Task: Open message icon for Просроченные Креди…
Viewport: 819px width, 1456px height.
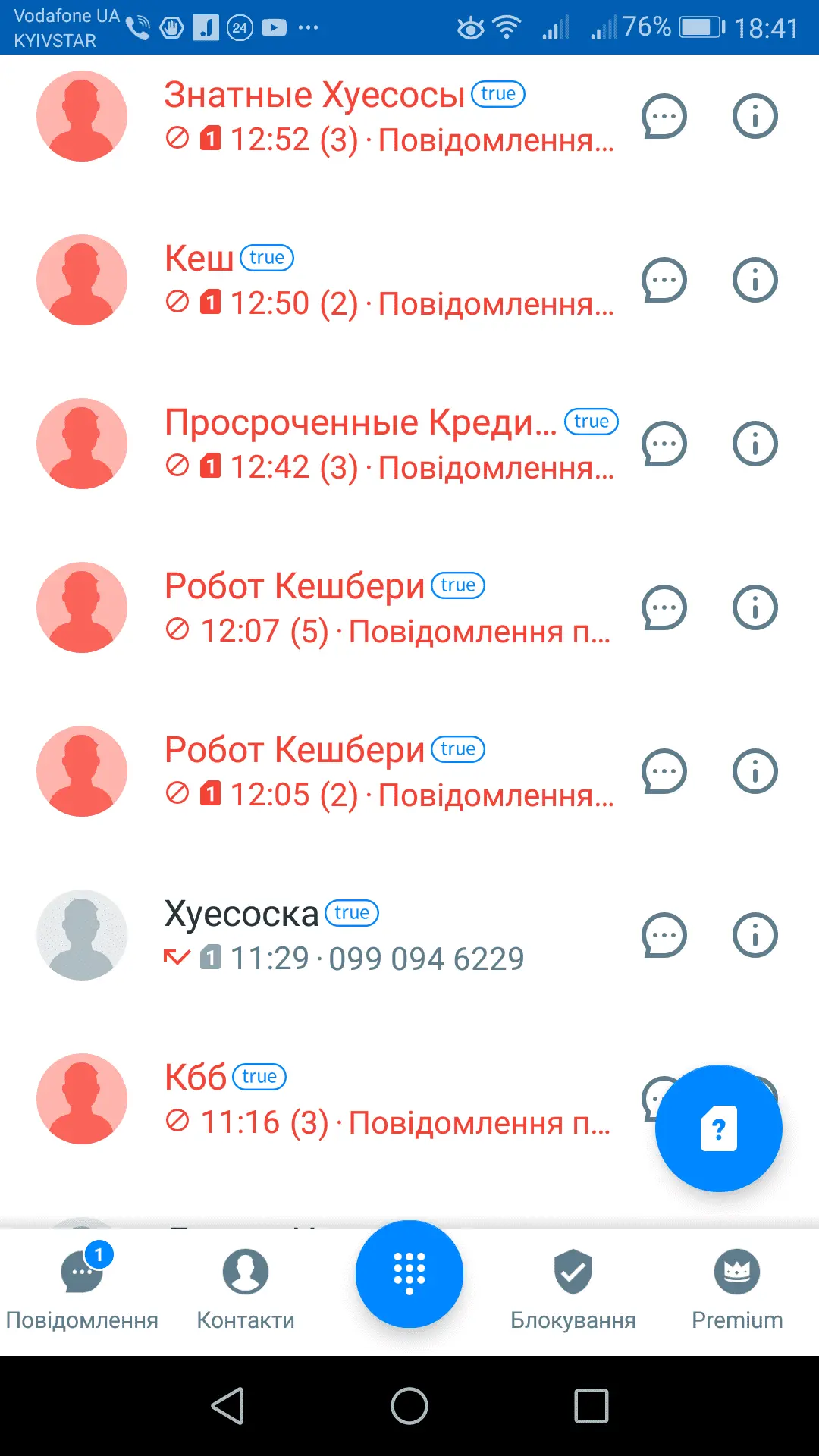Action: pyautogui.click(x=664, y=444)
